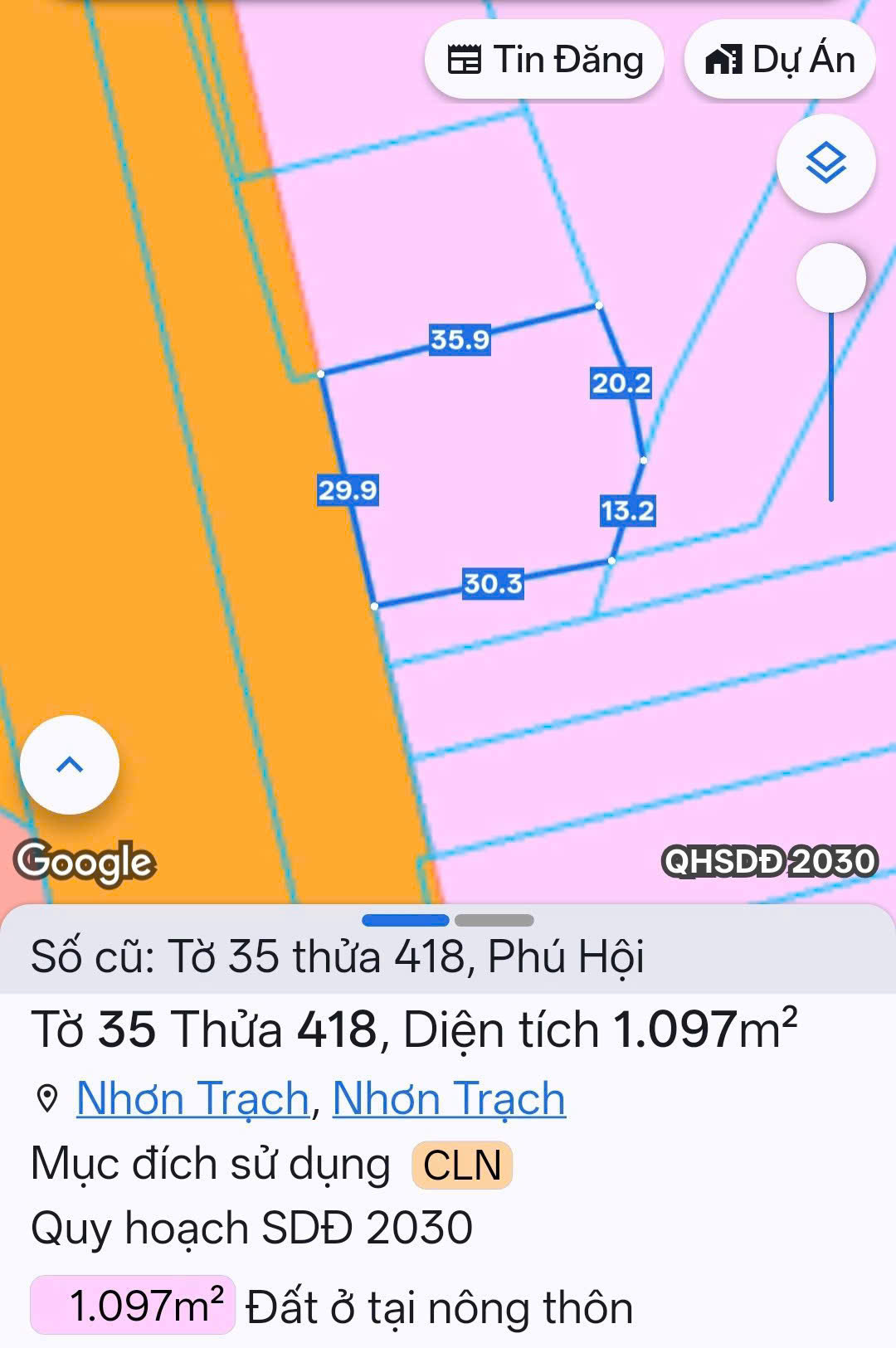Tap the layer opacity slider handle
This screenshot has width=896, height=1348.
(830, 278)
